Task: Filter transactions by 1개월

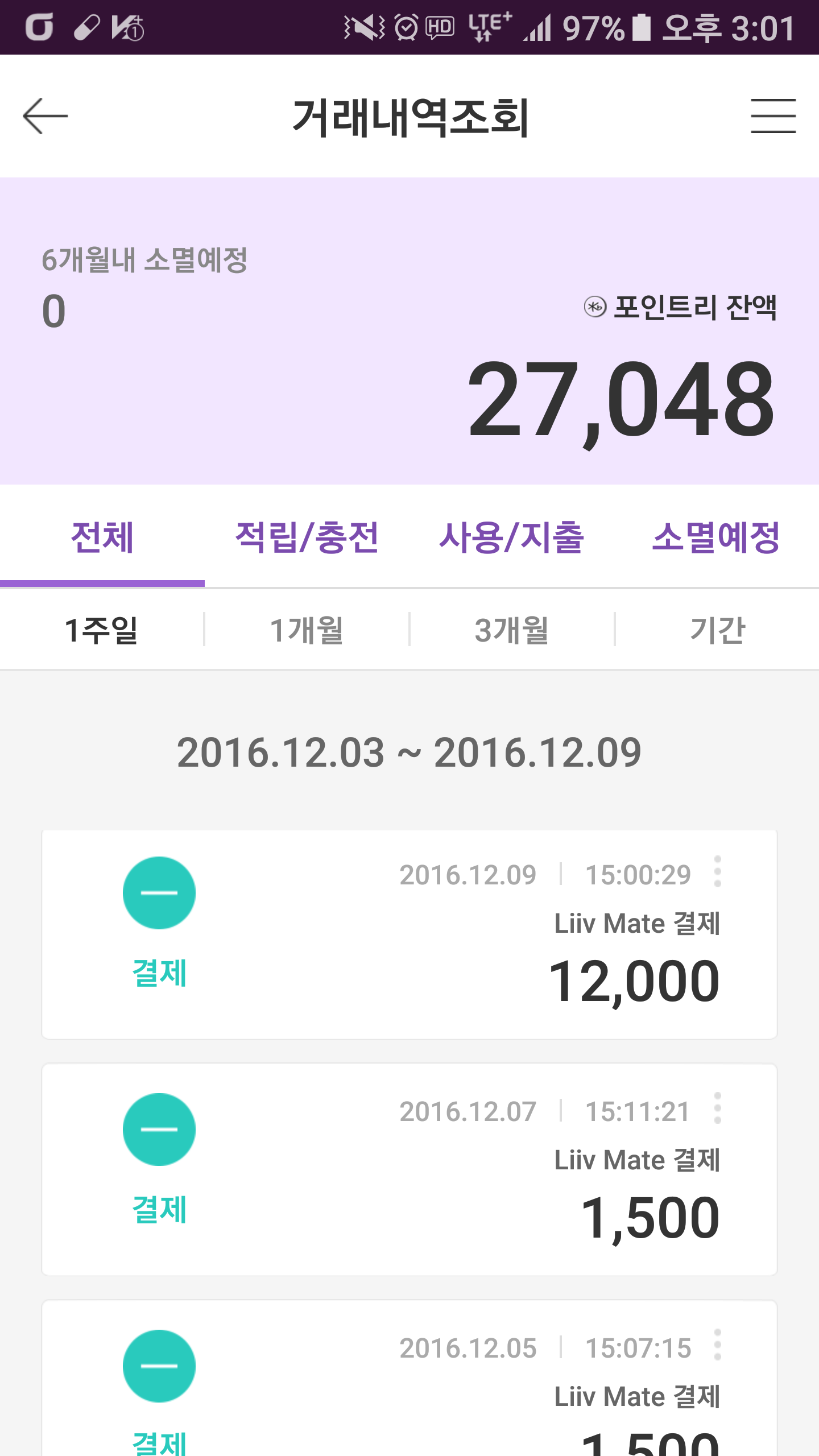Action: pos(307,630)
